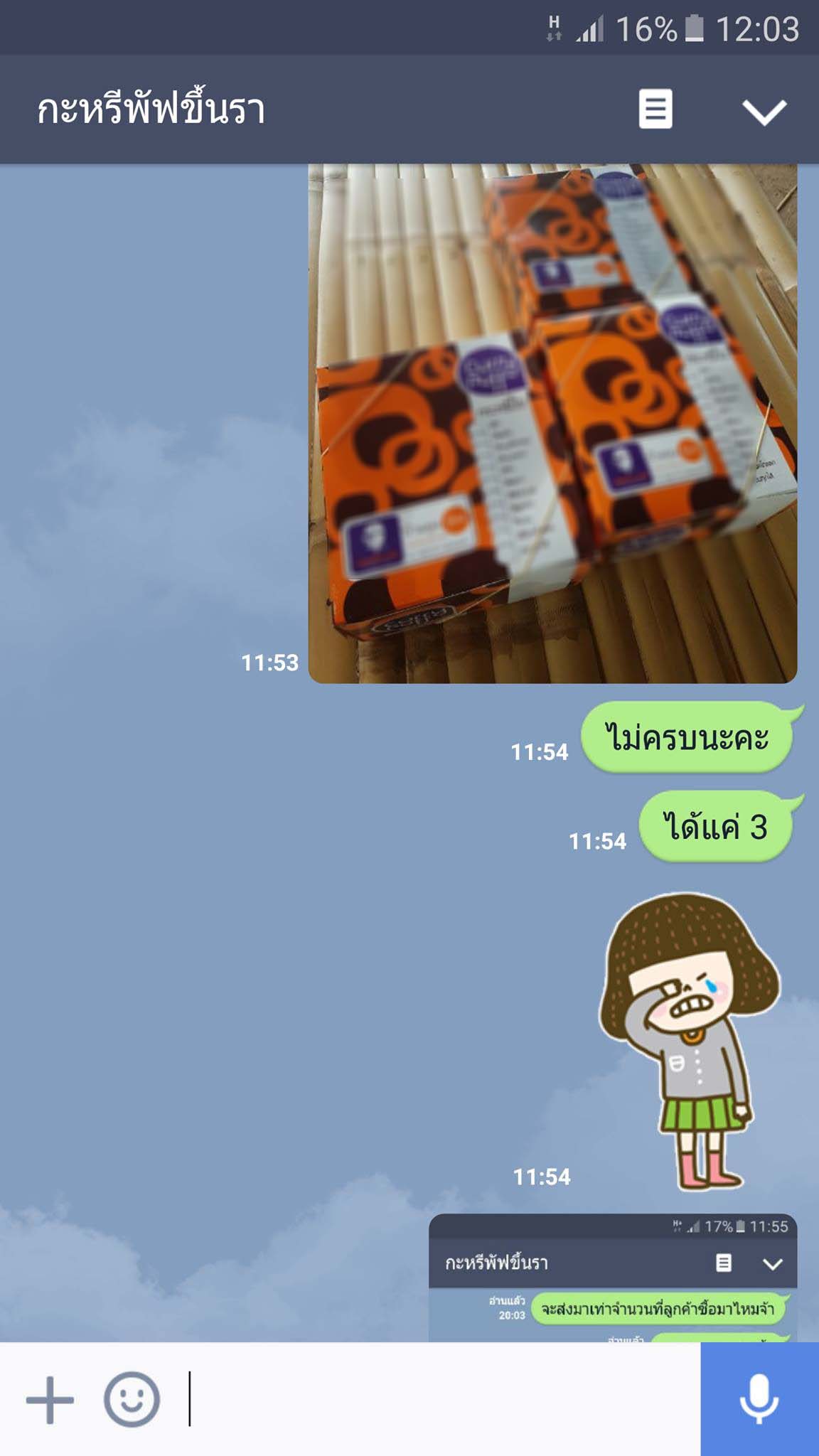Open the chat notes icon
Screen dimensions: 819x1456
tap(655, 109)
